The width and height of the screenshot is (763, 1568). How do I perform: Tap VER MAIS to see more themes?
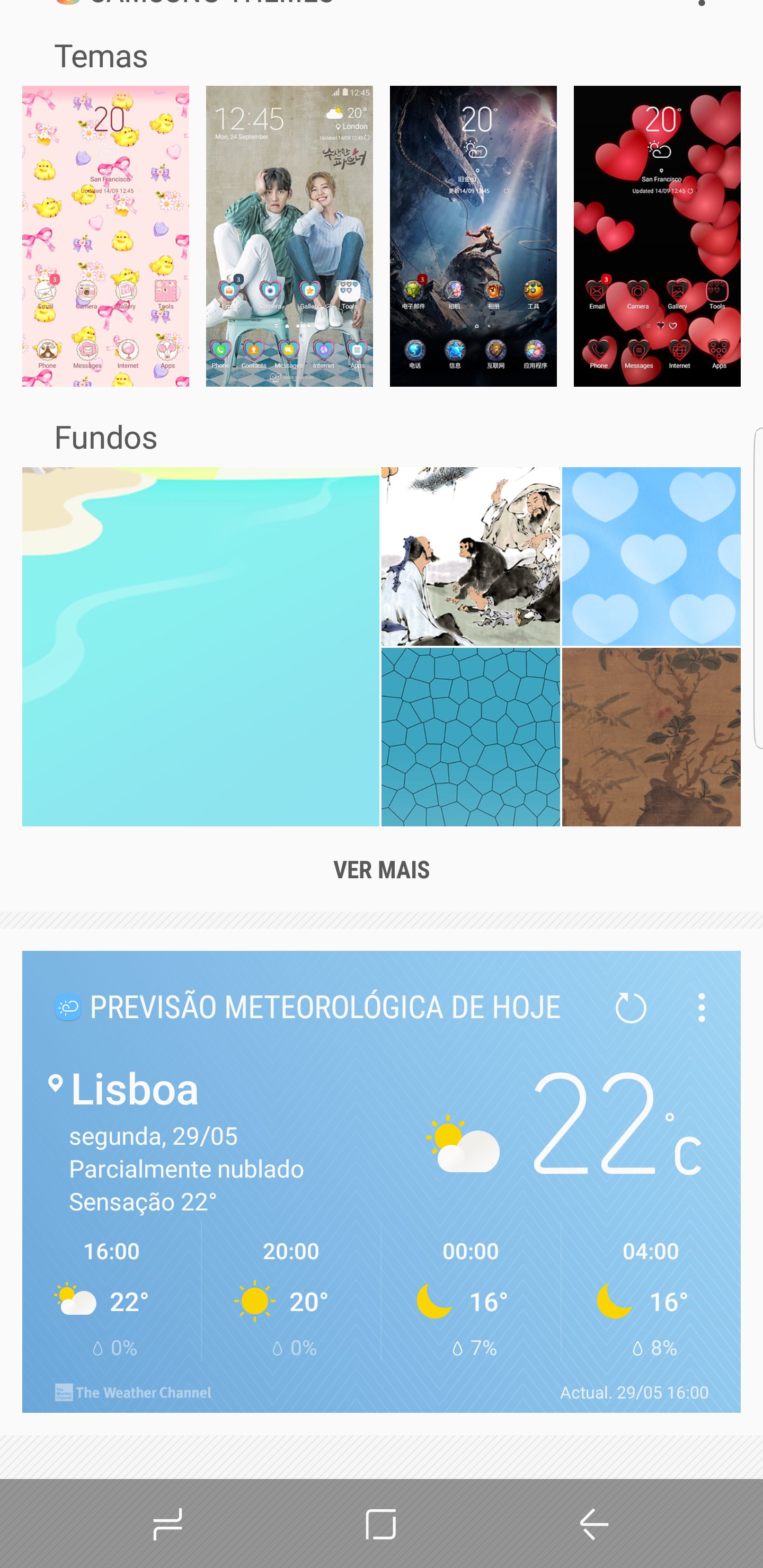click(381, 870)
